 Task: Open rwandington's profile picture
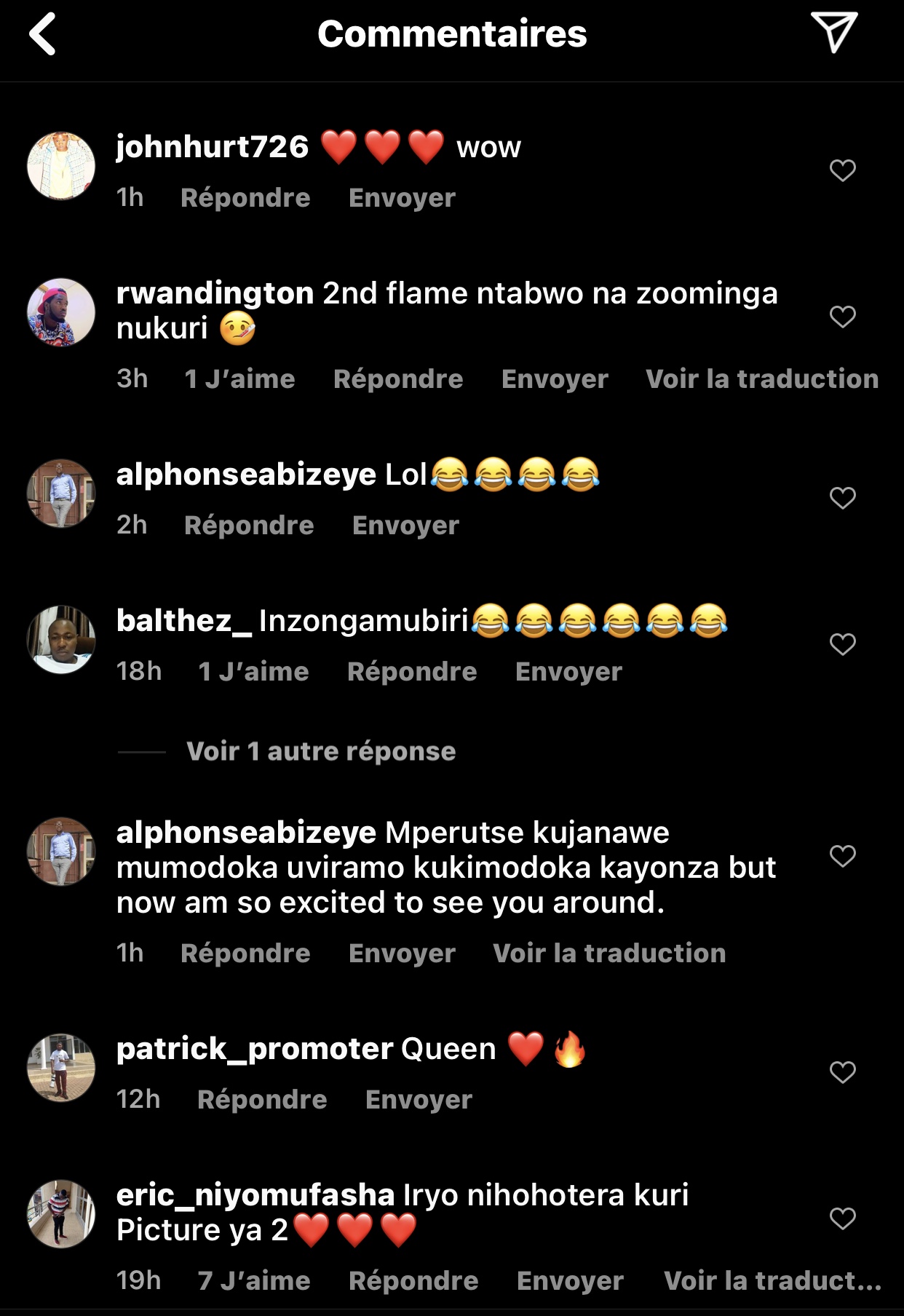61,312
